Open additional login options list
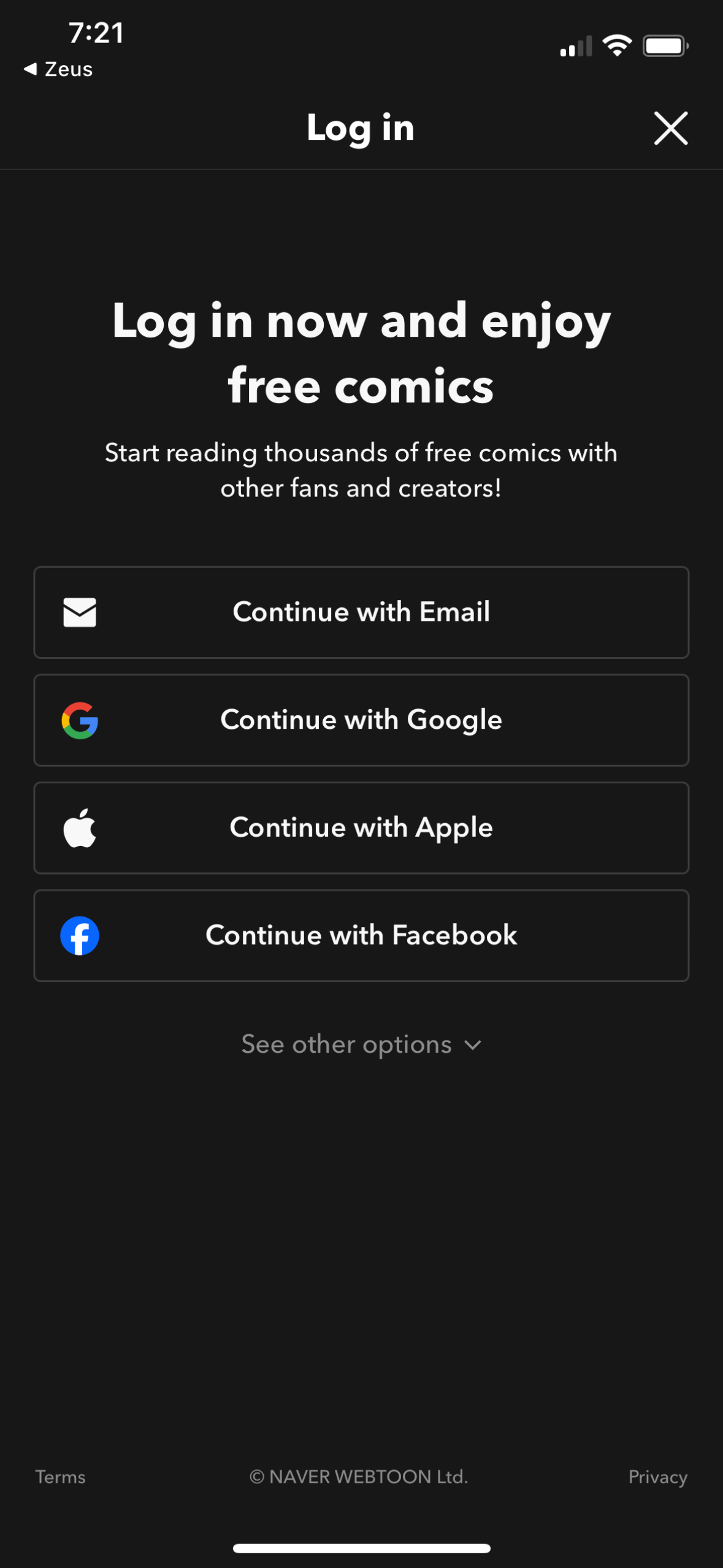This screenshot has width=723, height=1568. tap(361, 1044)
